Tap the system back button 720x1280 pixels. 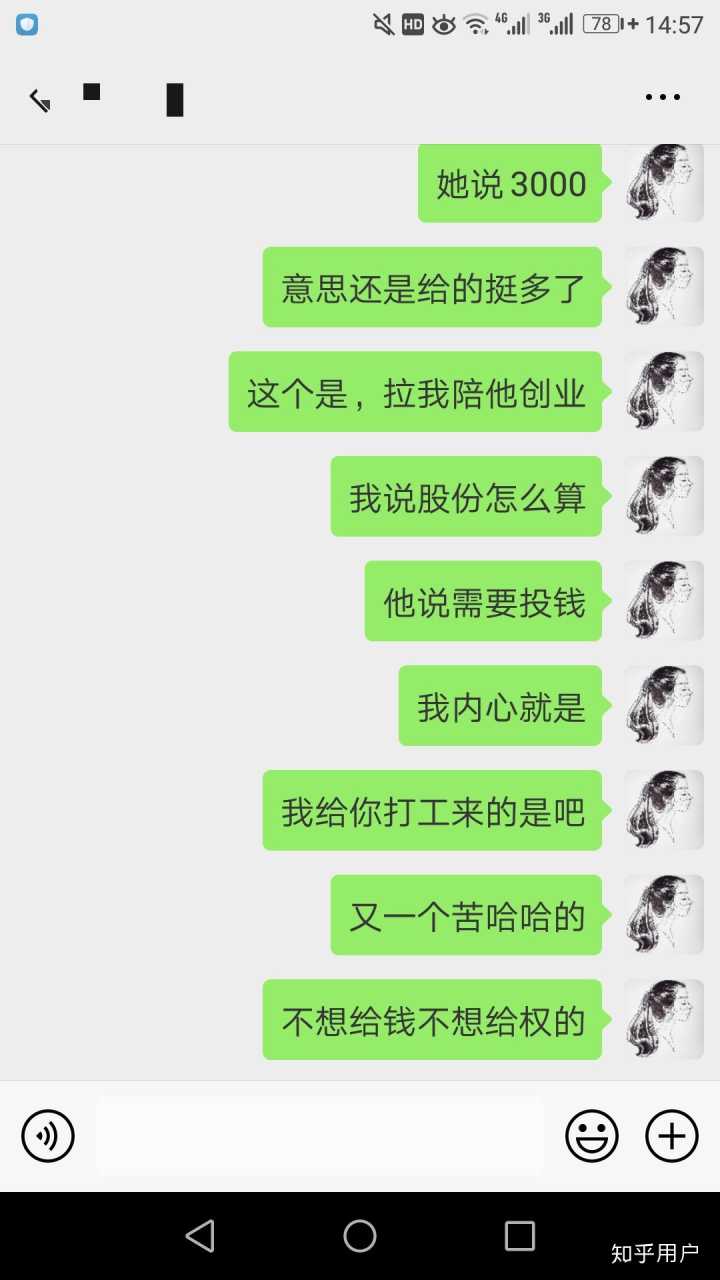pyautogui.click(x=200, y=1236)
